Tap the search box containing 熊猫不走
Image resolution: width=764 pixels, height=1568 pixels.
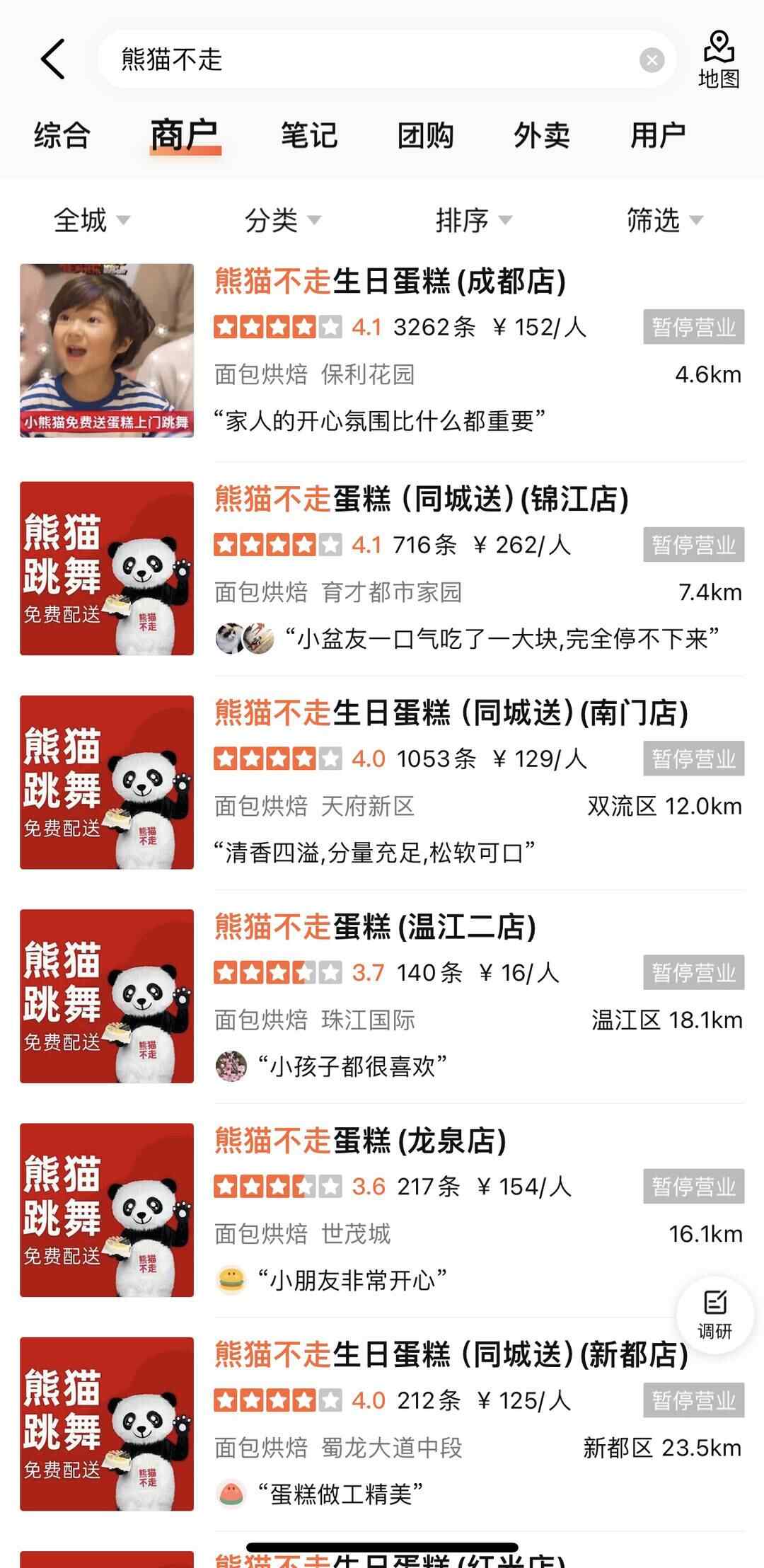pos(368,59)
